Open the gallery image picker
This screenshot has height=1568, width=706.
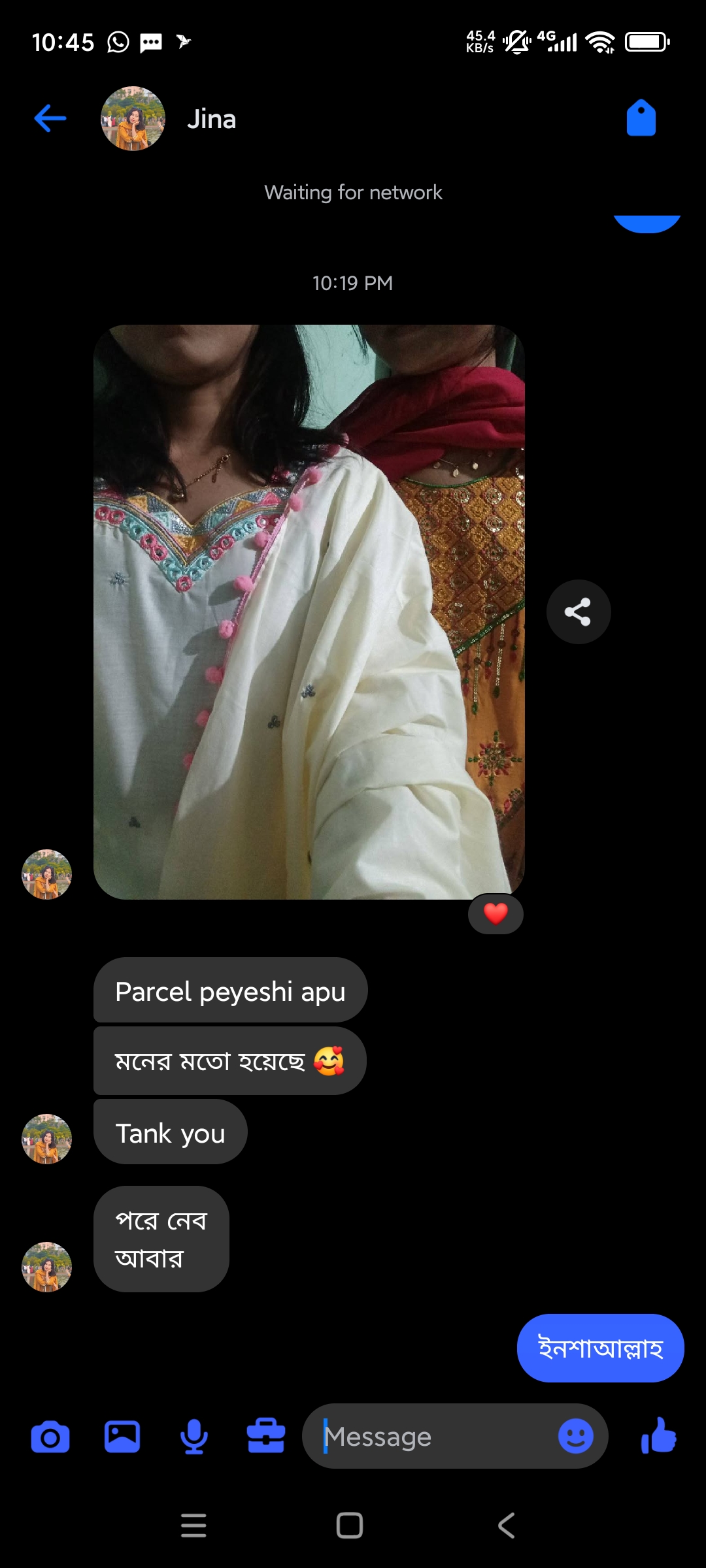[122, 1437]
